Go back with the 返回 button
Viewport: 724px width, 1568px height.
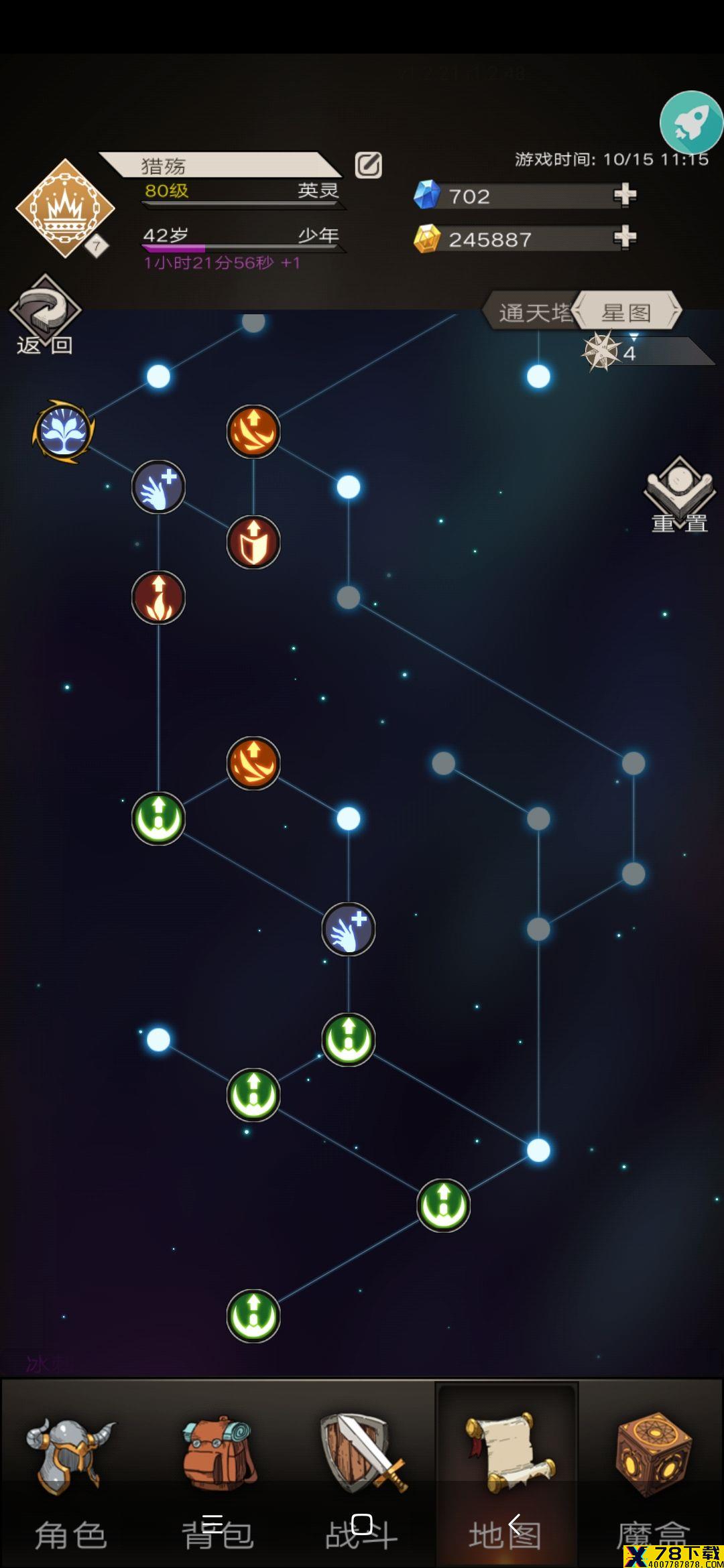(44, 316)
